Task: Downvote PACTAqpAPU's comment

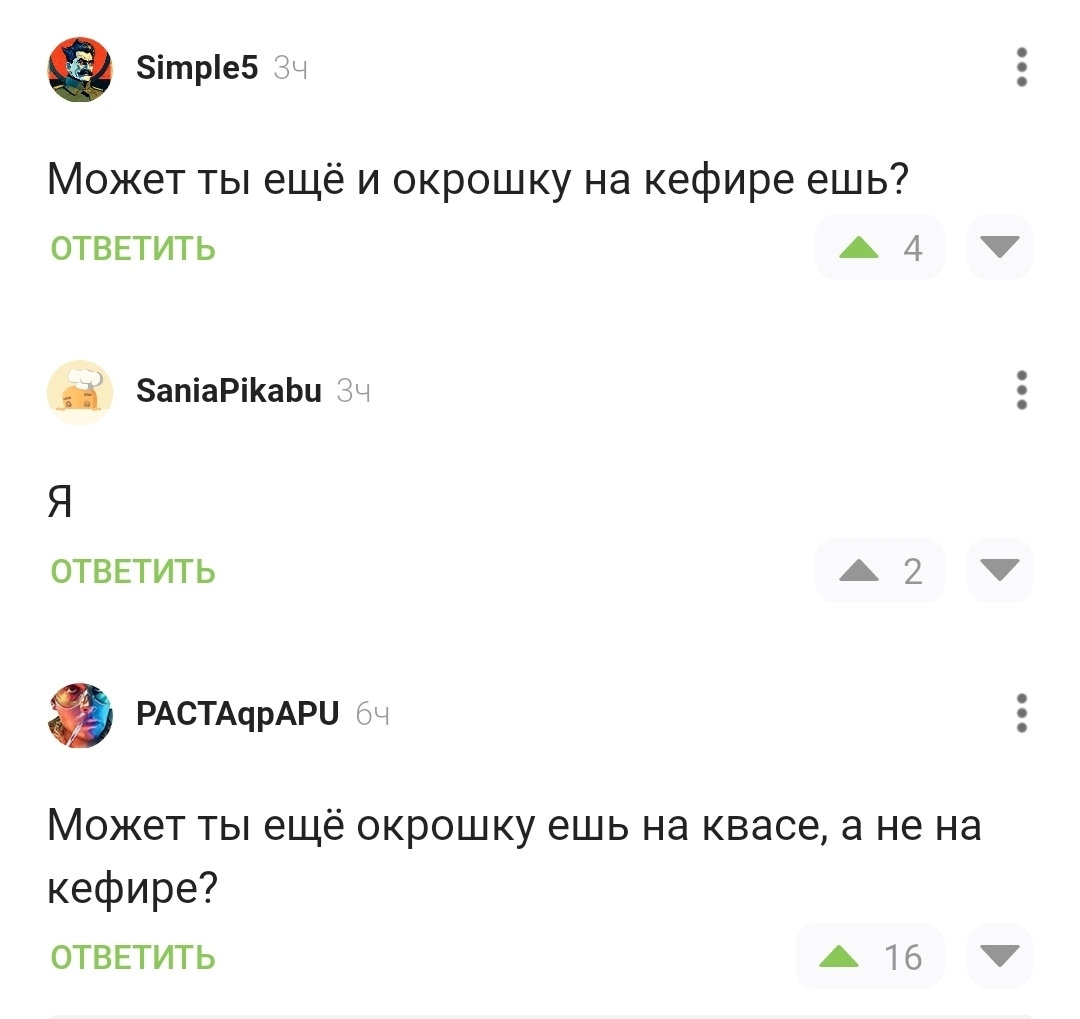Action: (x=999, y=956)
